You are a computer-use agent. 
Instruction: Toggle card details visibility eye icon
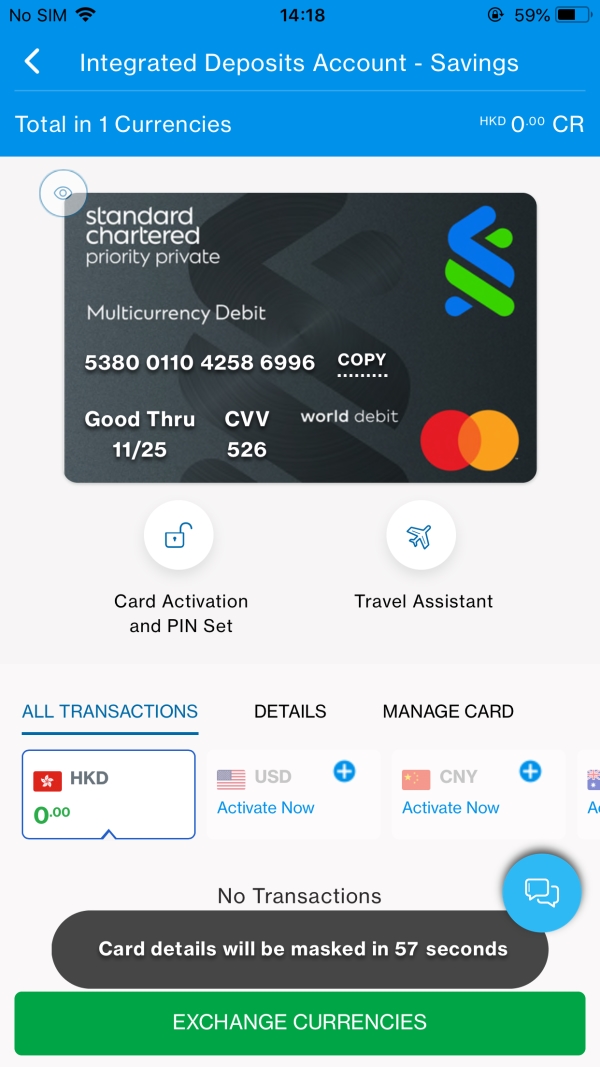tap(63, 194)
